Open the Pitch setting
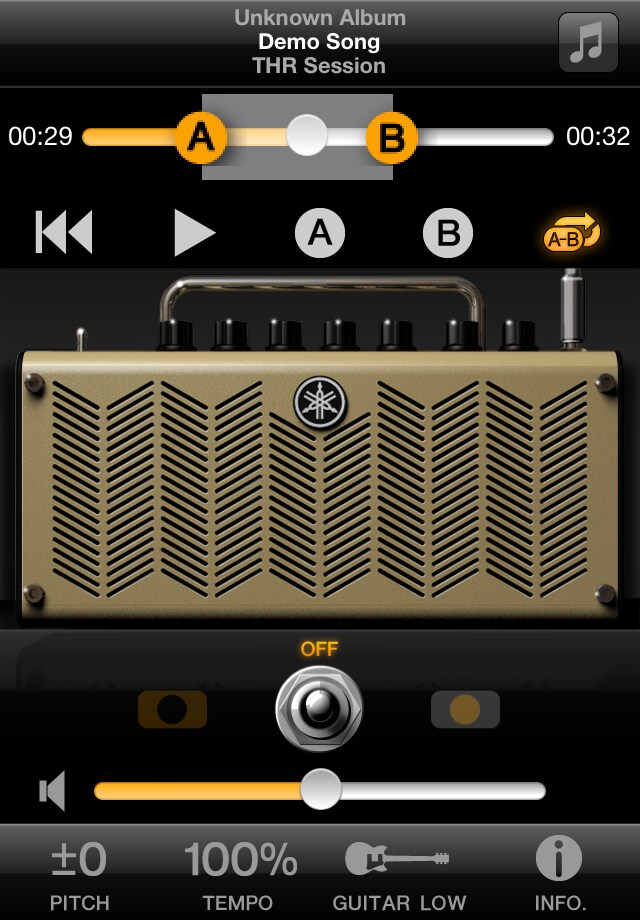 (x=79, y=874)
